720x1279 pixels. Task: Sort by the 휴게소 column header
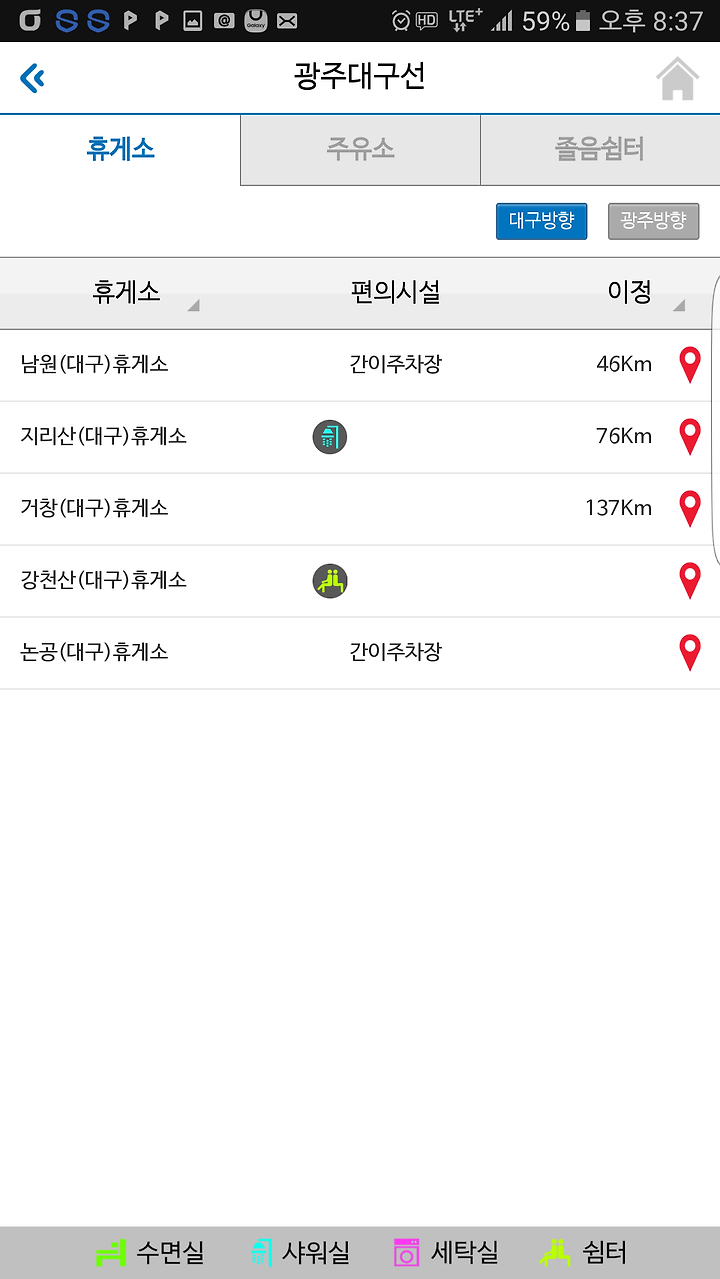tap(126, 292)
